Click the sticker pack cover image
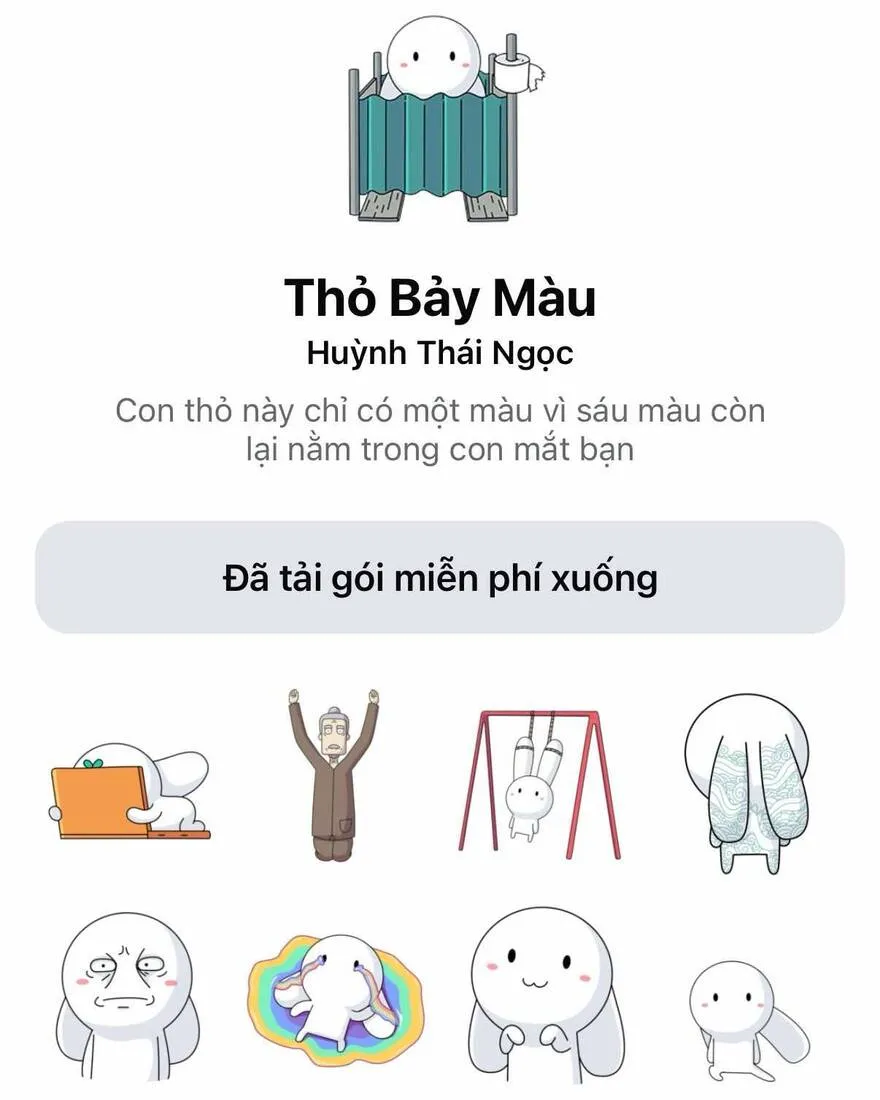This screenshot has width=880, height=1100. (x=440, y=120)
